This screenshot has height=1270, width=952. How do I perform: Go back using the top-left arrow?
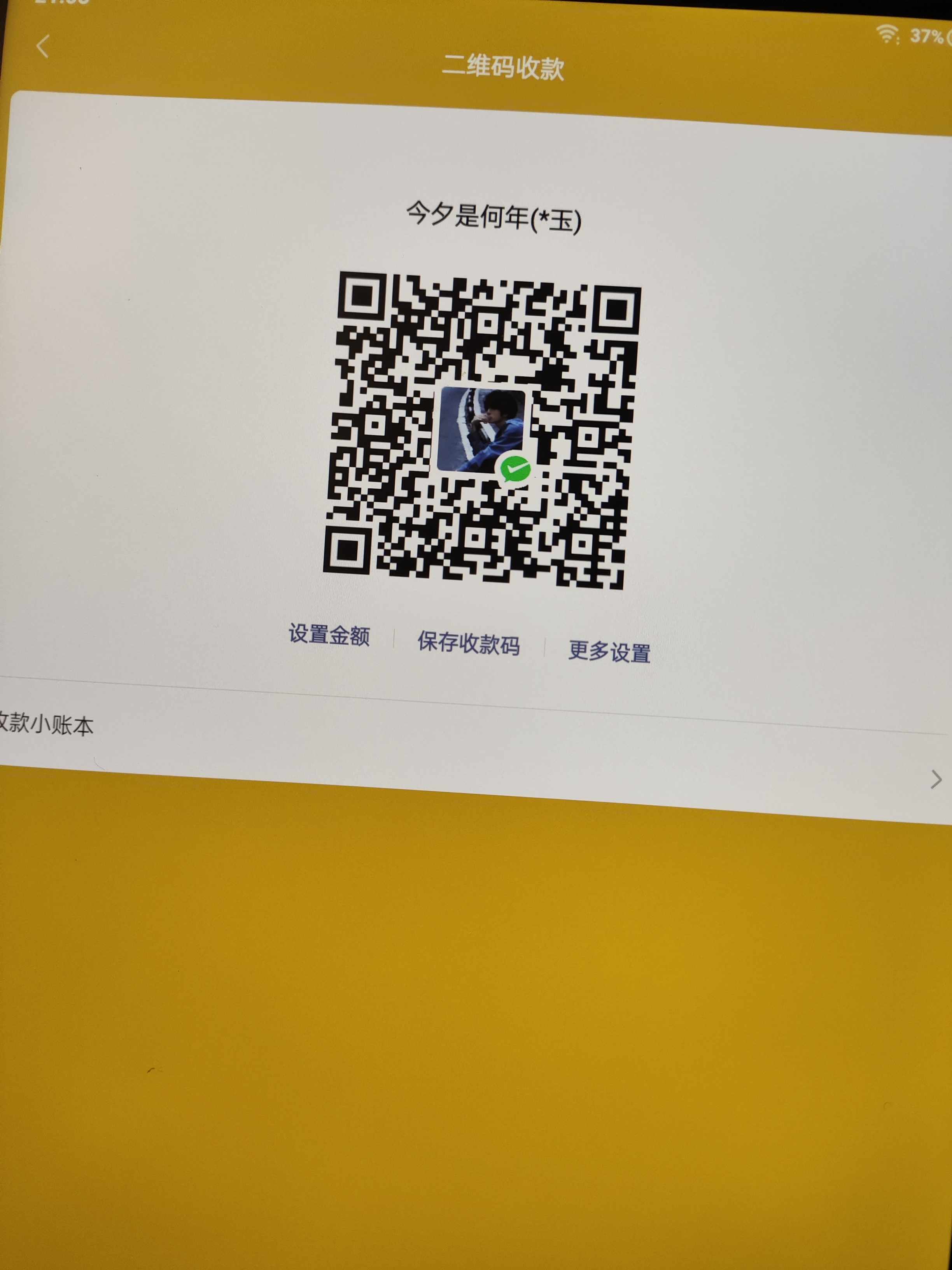(43, 47)
